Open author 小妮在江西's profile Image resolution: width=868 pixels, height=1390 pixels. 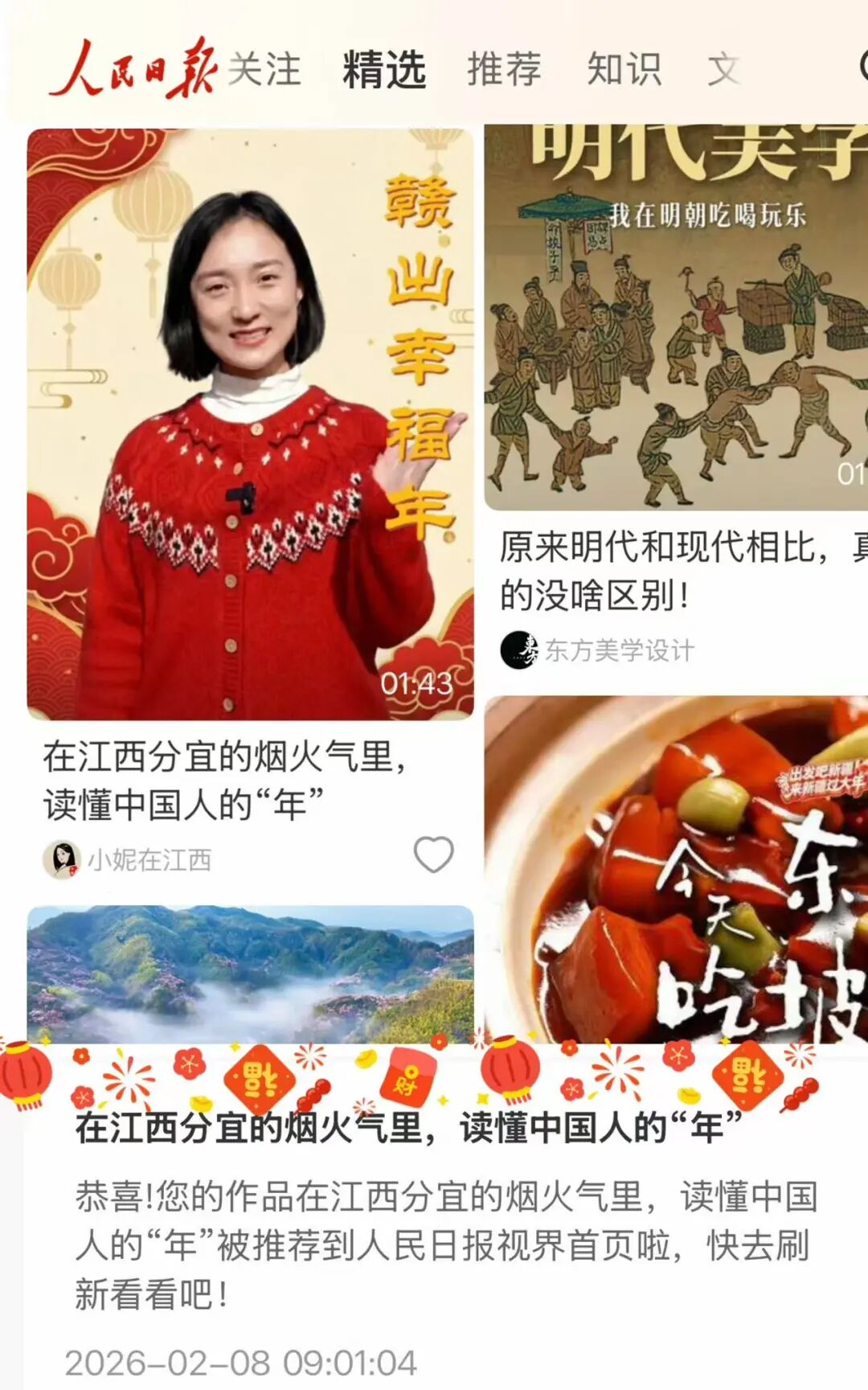click(x=128, y=860)
